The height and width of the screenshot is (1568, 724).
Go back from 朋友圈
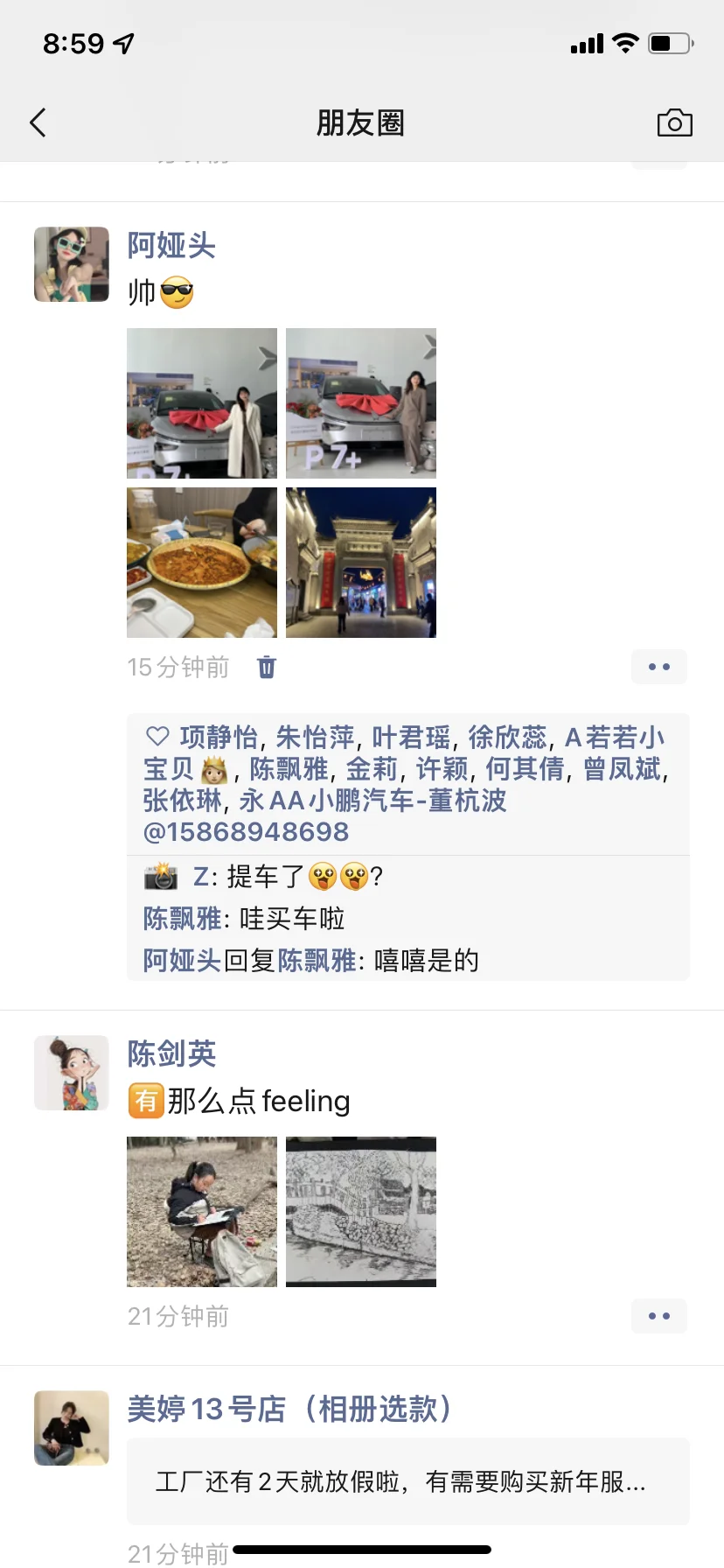pos(38,123)
